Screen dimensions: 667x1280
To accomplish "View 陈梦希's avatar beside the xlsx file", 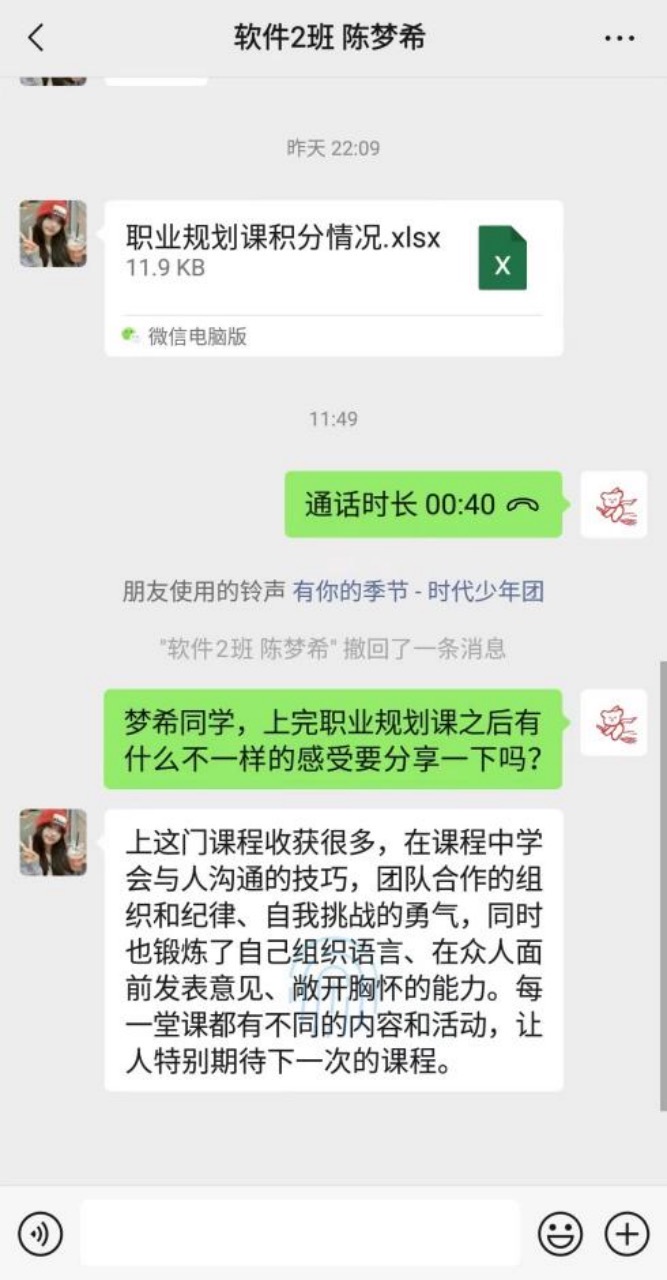I will pyautogui.click(x=53, y=234).
